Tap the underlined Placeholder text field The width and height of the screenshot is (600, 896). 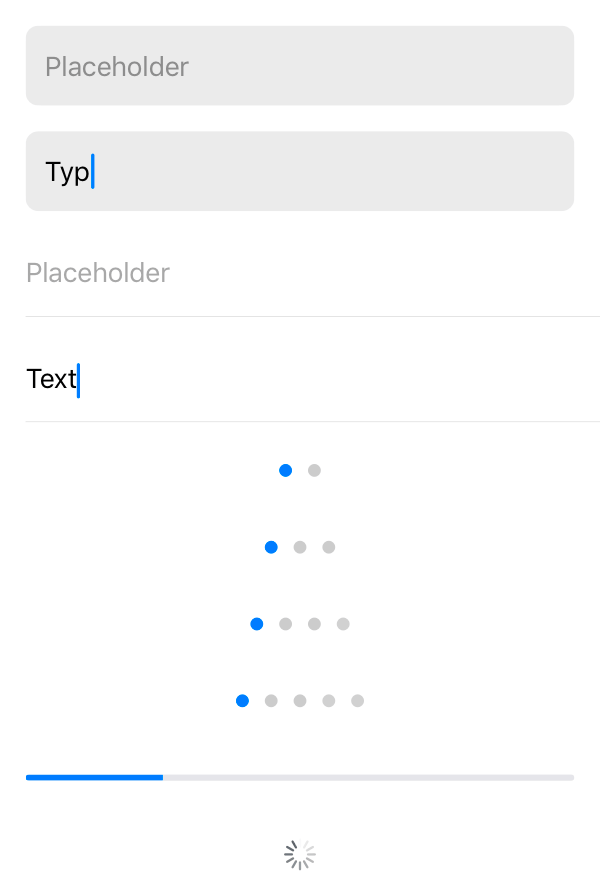point(300,273)
